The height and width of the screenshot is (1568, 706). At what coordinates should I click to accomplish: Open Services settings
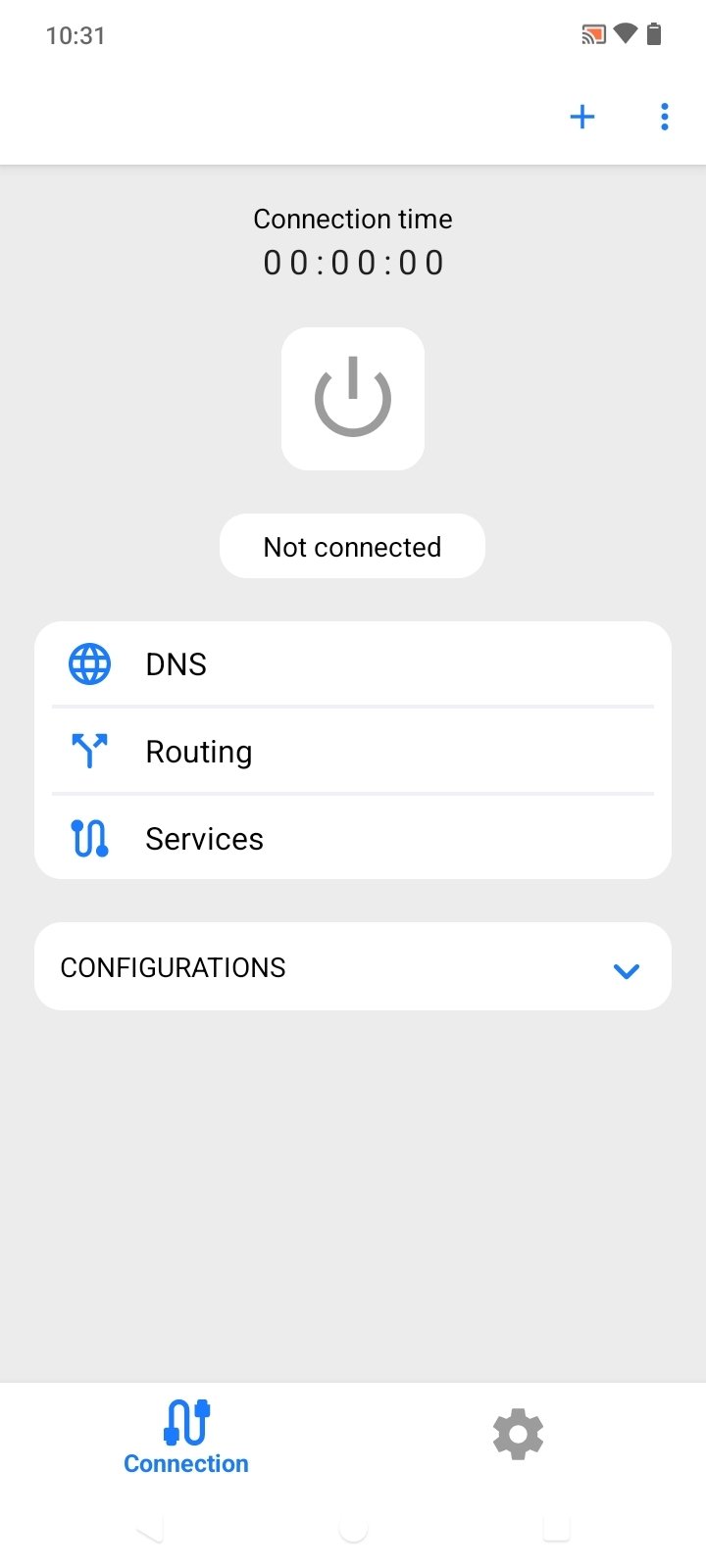click(353, 839)
